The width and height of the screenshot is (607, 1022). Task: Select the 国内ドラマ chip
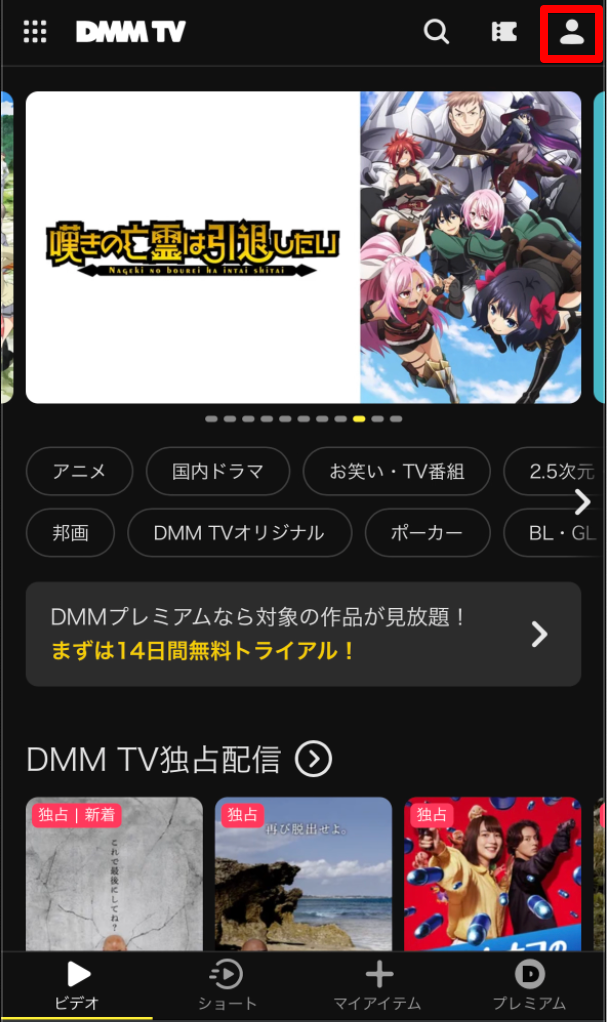217,471
